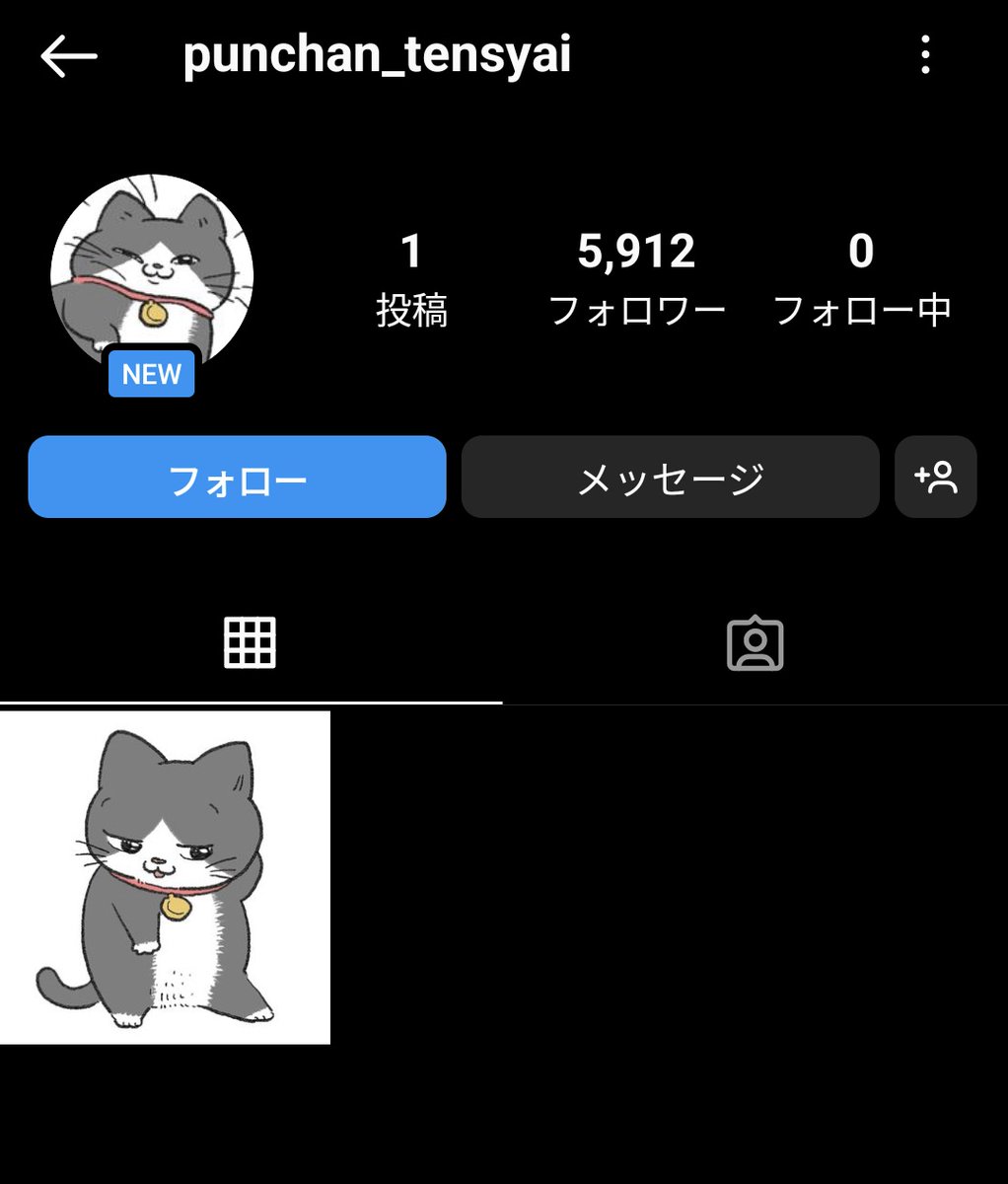The image size is (1008, 1184).
Task: Switch to the posts grid tab
Action: pyautogui.click(x=251, y=643)
